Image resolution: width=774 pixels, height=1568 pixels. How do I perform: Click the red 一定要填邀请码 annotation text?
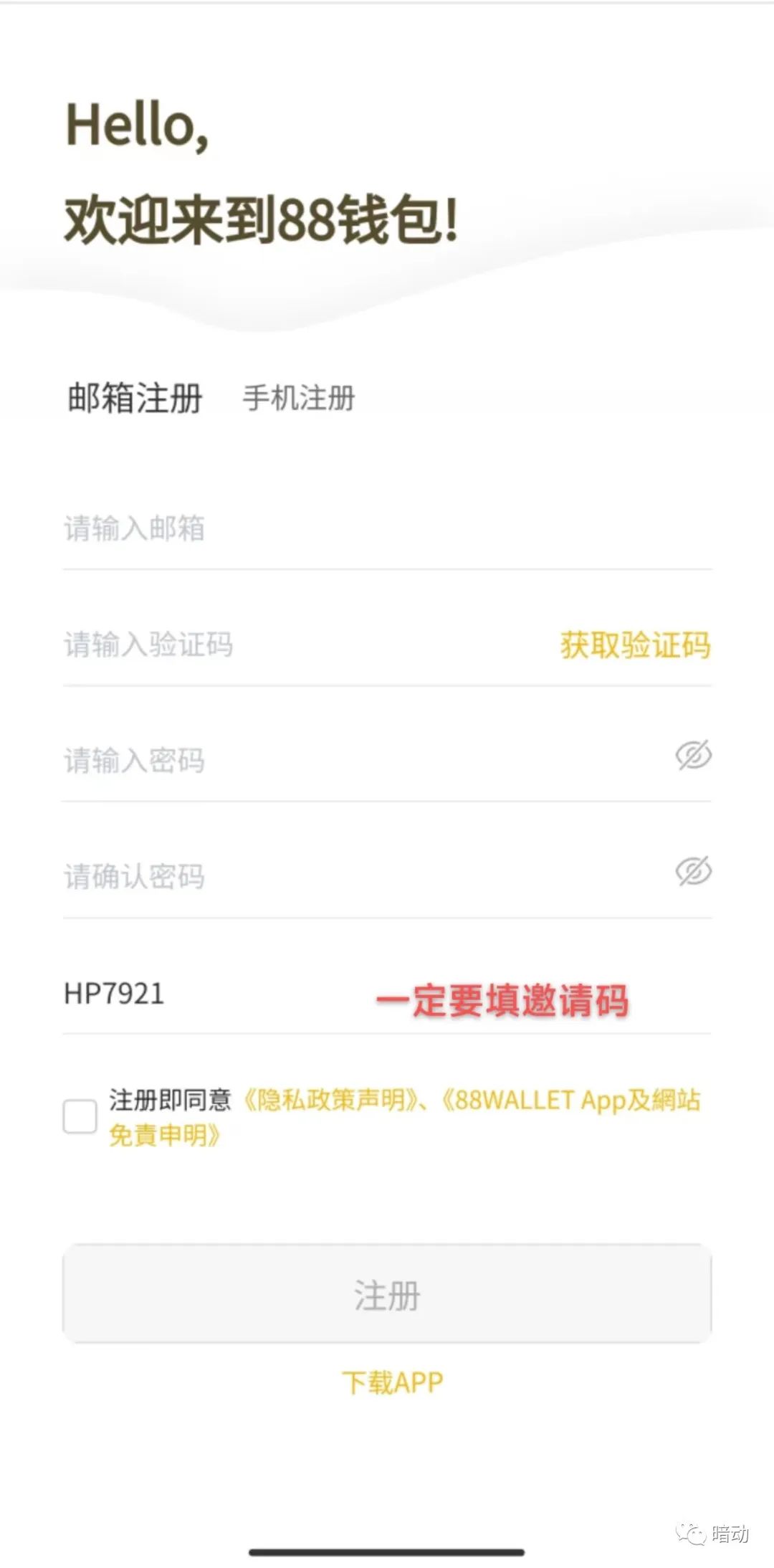tap(505, 997)
